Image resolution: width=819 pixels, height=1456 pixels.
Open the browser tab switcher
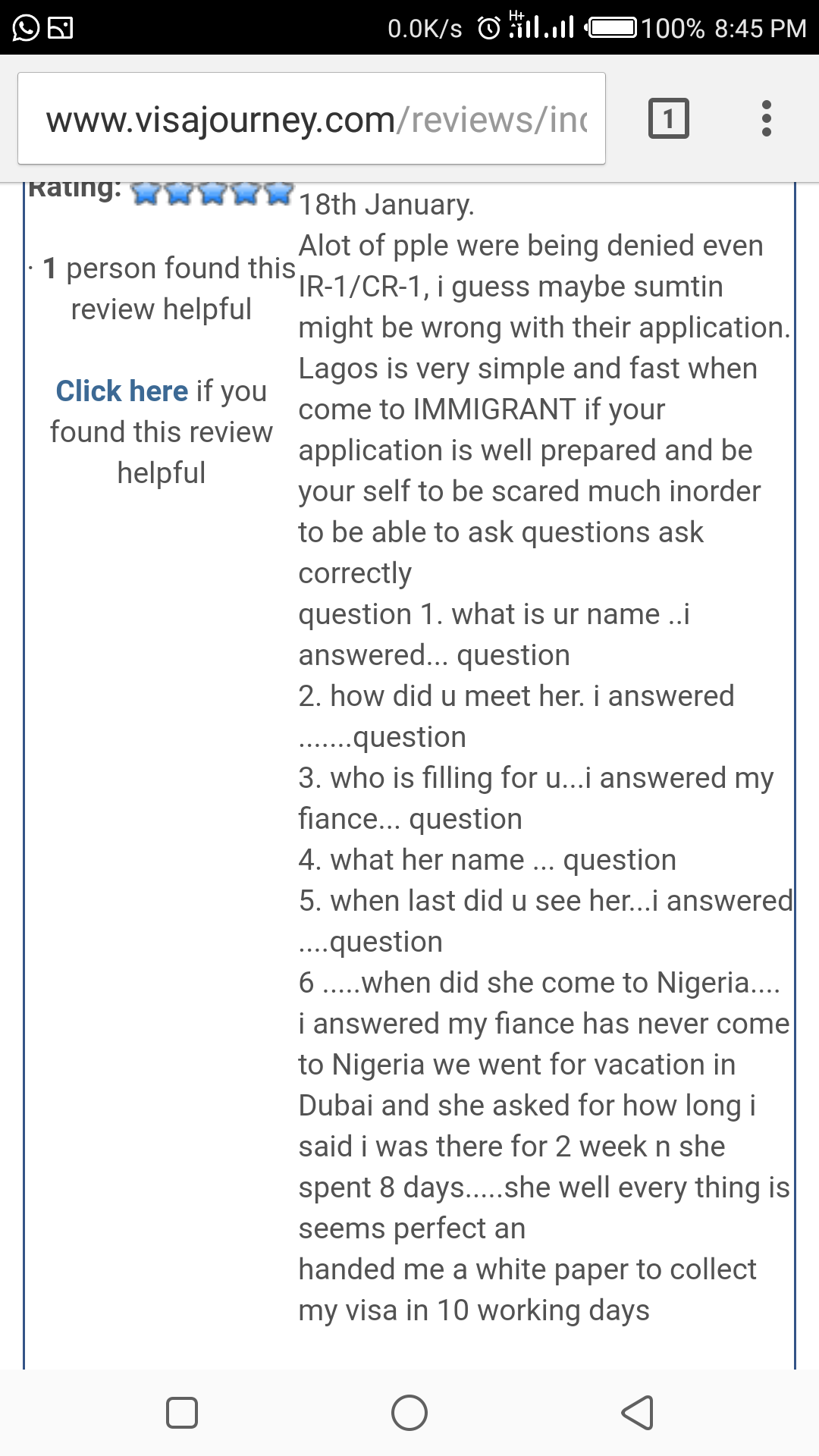(668, 118)
